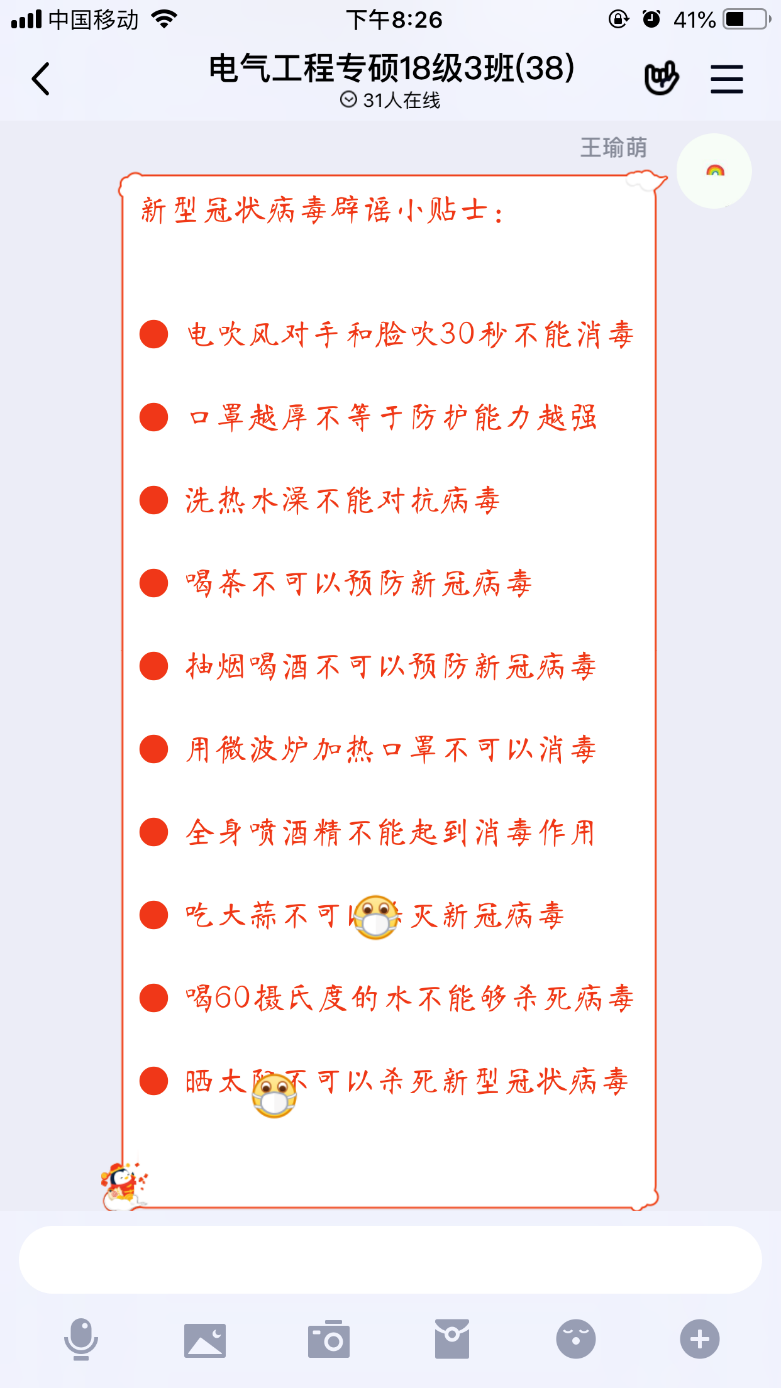Tap the hand gesture icon in header
This screenshot has height=1388, width=781.
pyautogui.click(x=661, y=79)
